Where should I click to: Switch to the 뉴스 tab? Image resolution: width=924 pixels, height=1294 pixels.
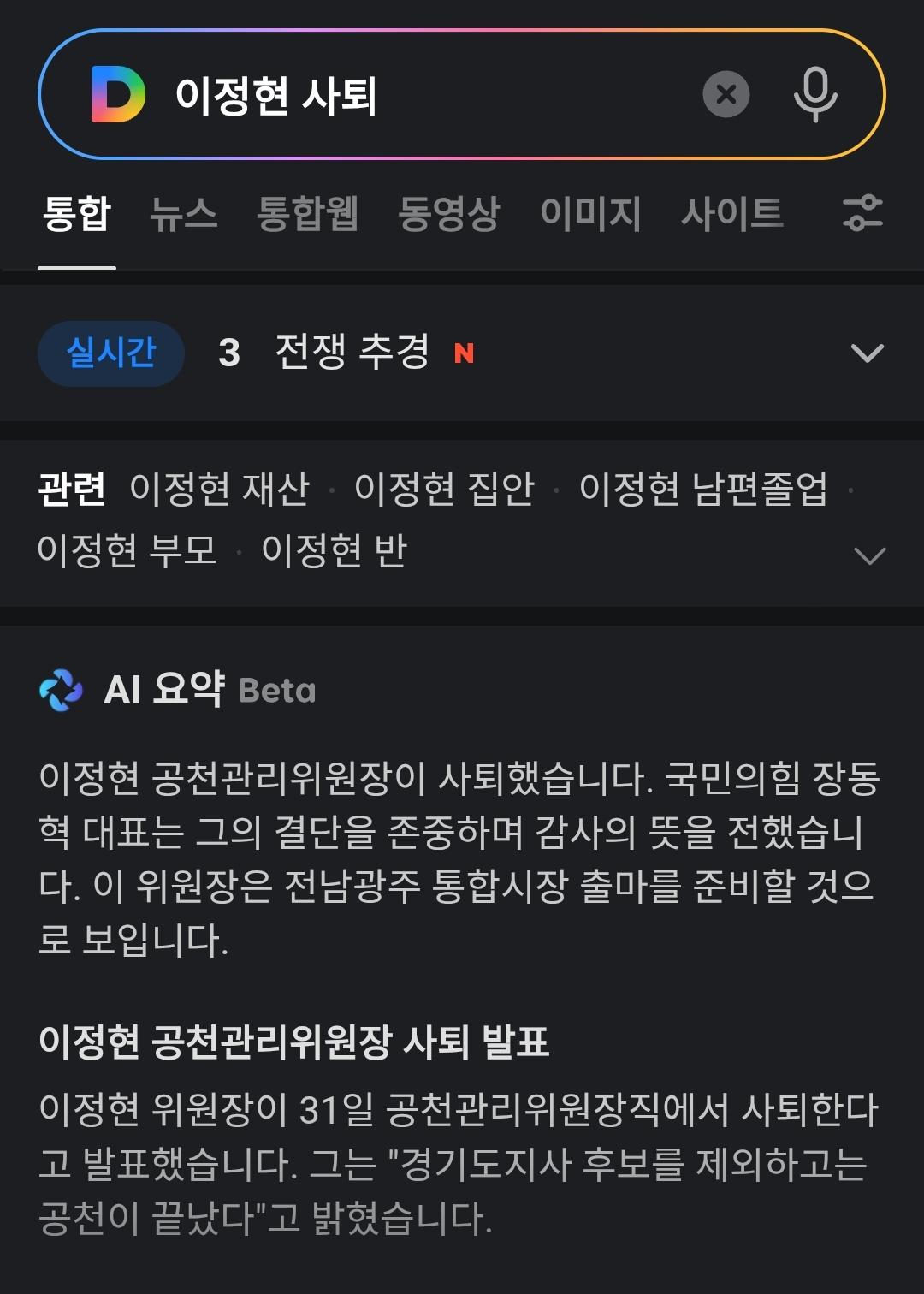[183, 214]
